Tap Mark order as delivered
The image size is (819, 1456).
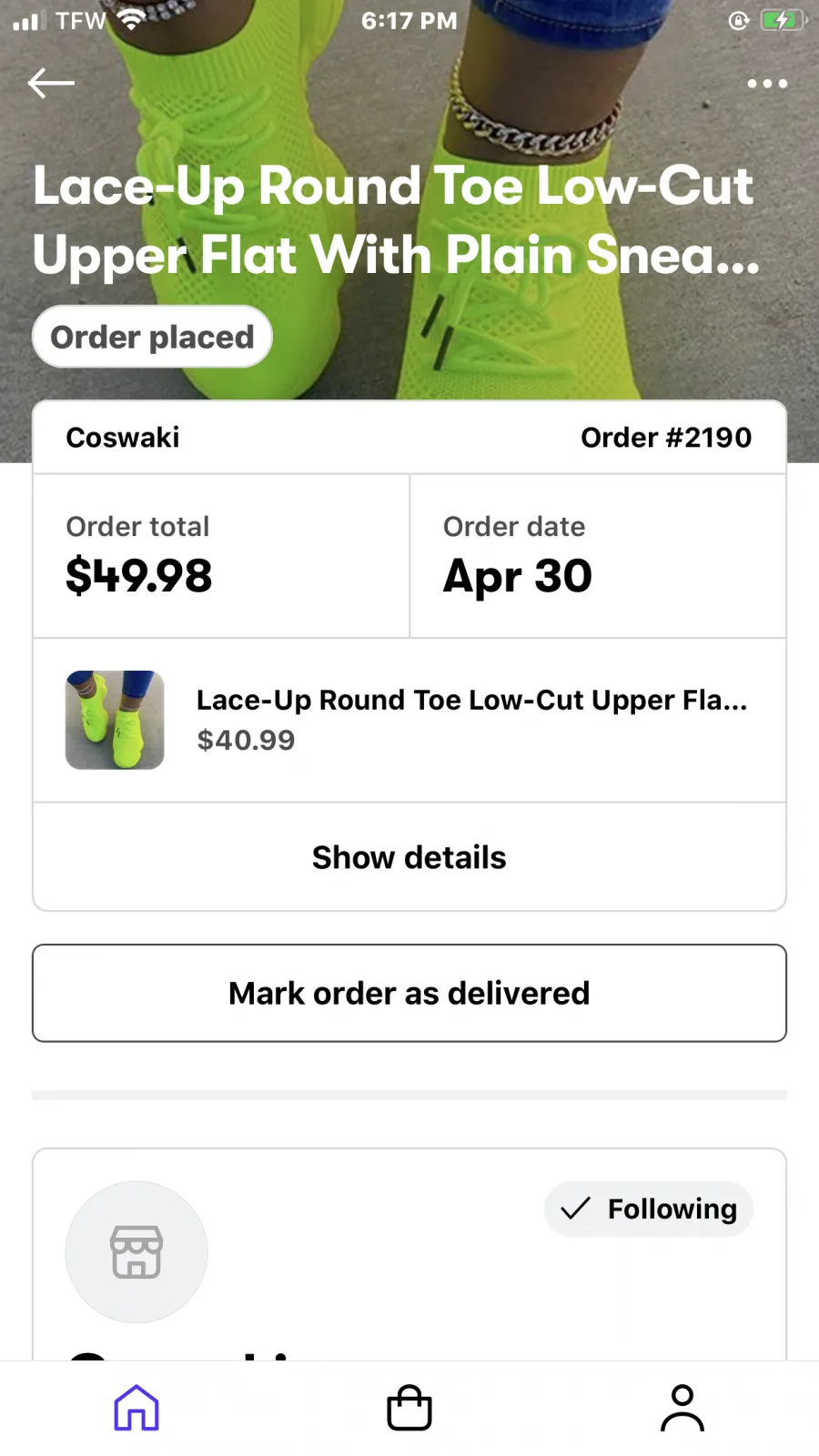click(x=409, y=993)
